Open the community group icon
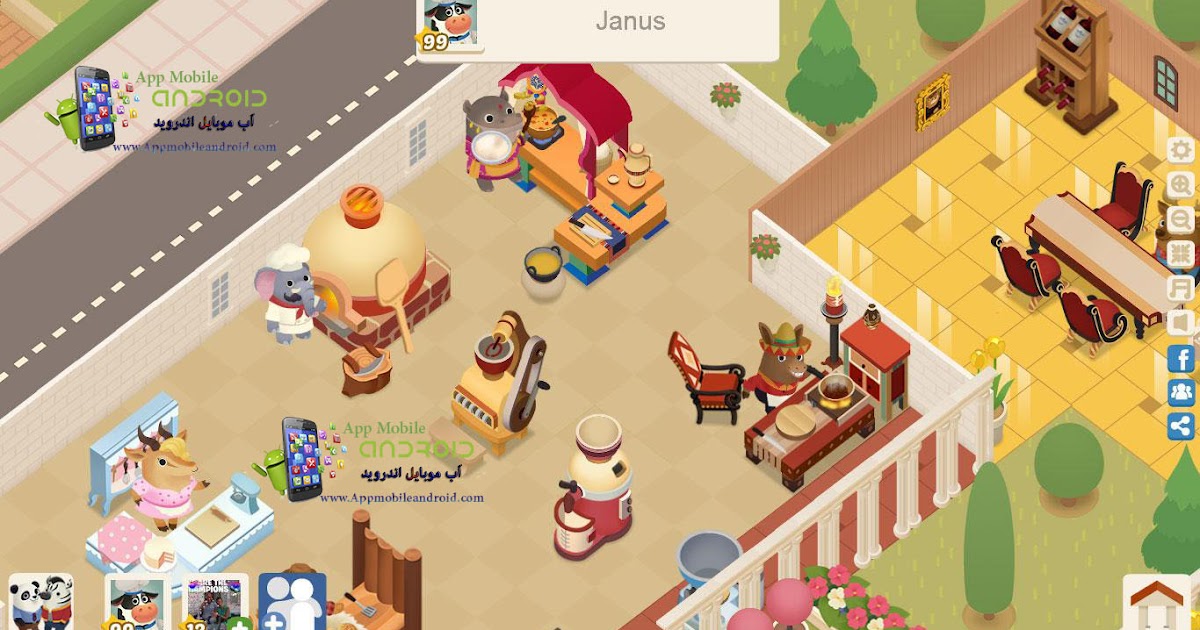The height and width of the screenshot is (630, 1200). 1181,392
